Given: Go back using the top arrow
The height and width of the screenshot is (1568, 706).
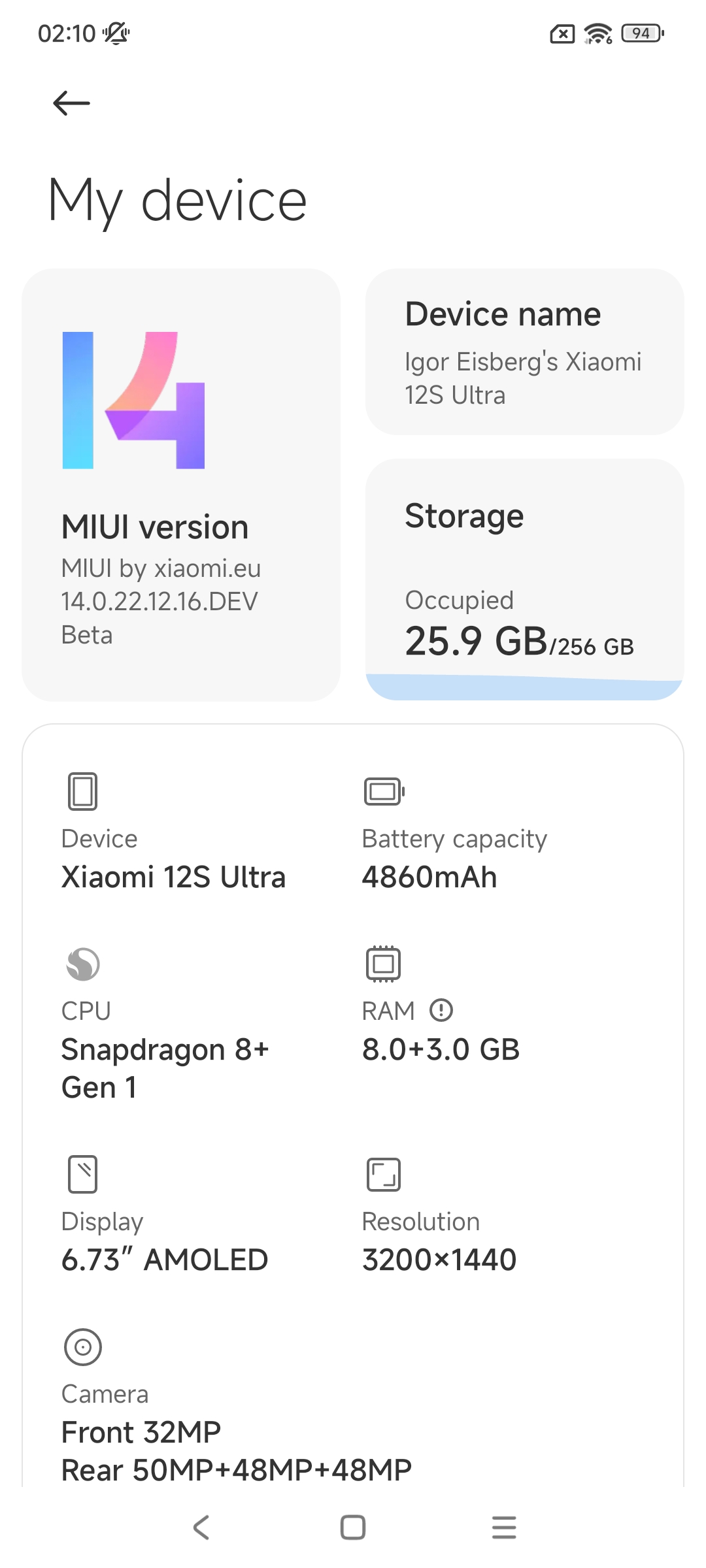Looking at the screenshot, I should click(x=71, y=103).
